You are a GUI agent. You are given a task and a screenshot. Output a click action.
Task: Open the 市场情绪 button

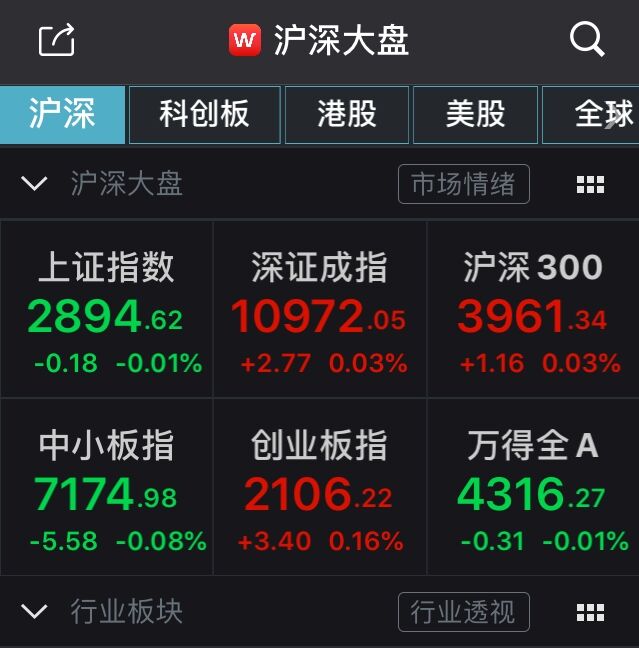[x=463, y=184]
